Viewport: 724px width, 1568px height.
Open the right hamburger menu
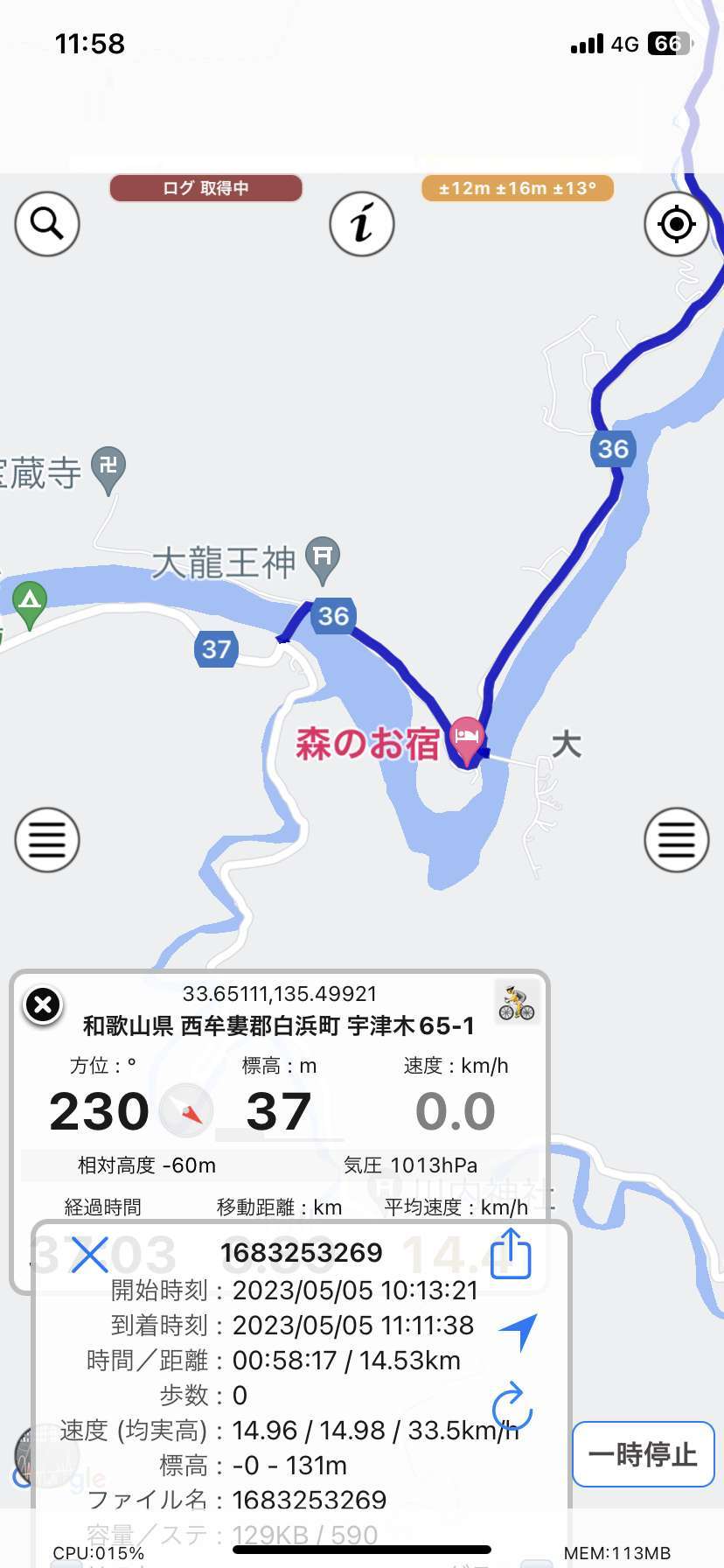(677, 840)
